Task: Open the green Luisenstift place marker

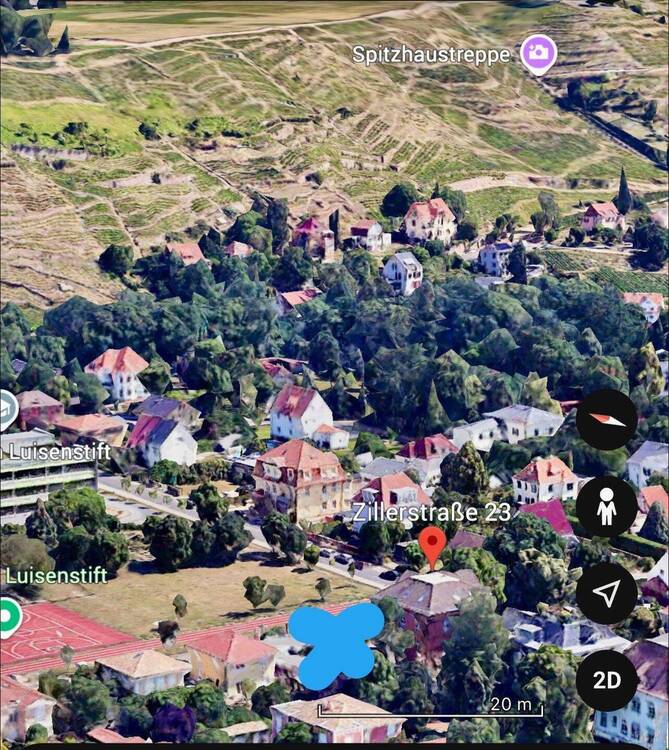Action: click(8, 615)
